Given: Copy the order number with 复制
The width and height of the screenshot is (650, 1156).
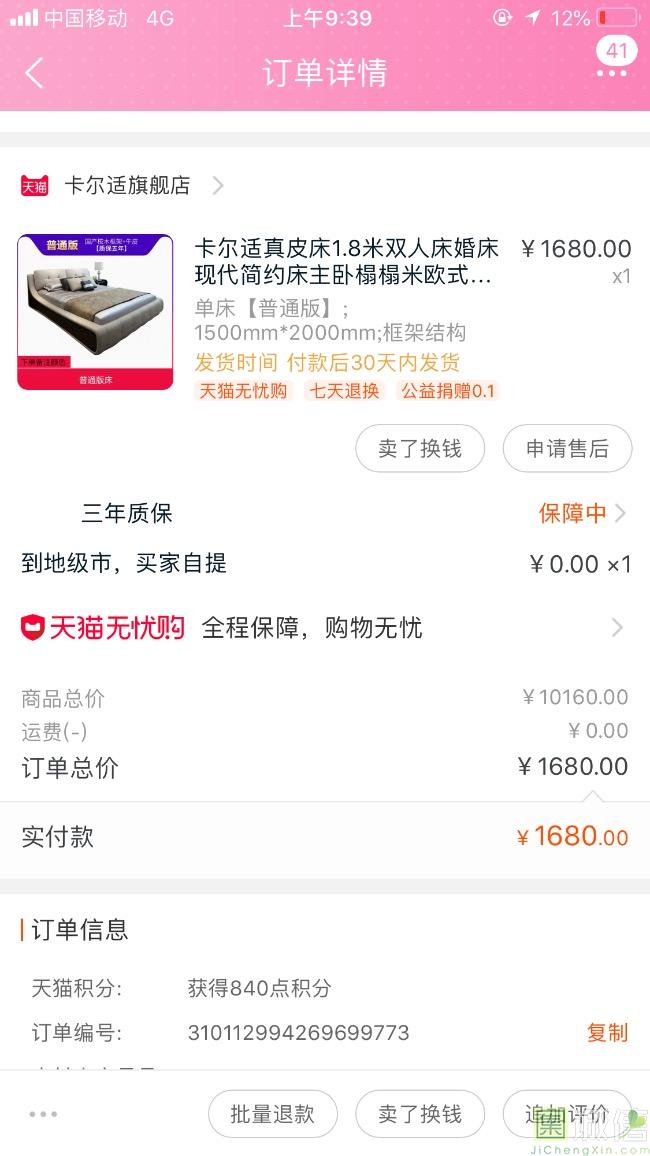Looking at the screenshot, I should coord(607,1033).
